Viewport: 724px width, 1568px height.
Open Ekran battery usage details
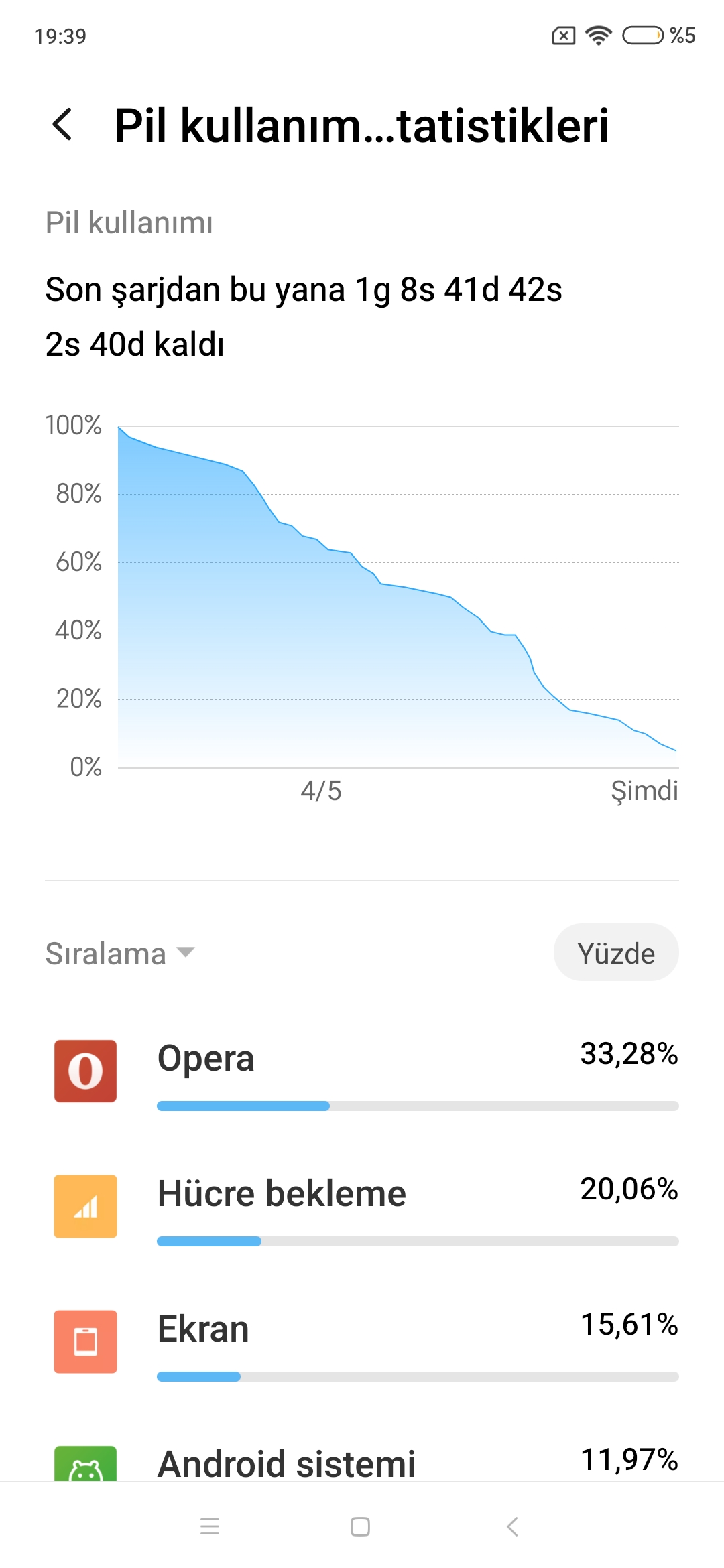pyautogui.click(x=362, y=1342)
